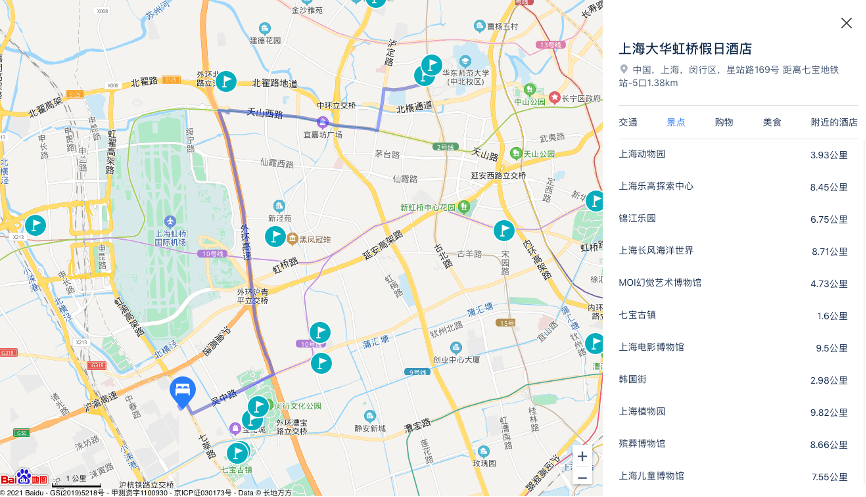The width and height of the screenshot is (866, 497).
Task: Select MOI幻觉艺术博物馆 row
Action: 660,283
